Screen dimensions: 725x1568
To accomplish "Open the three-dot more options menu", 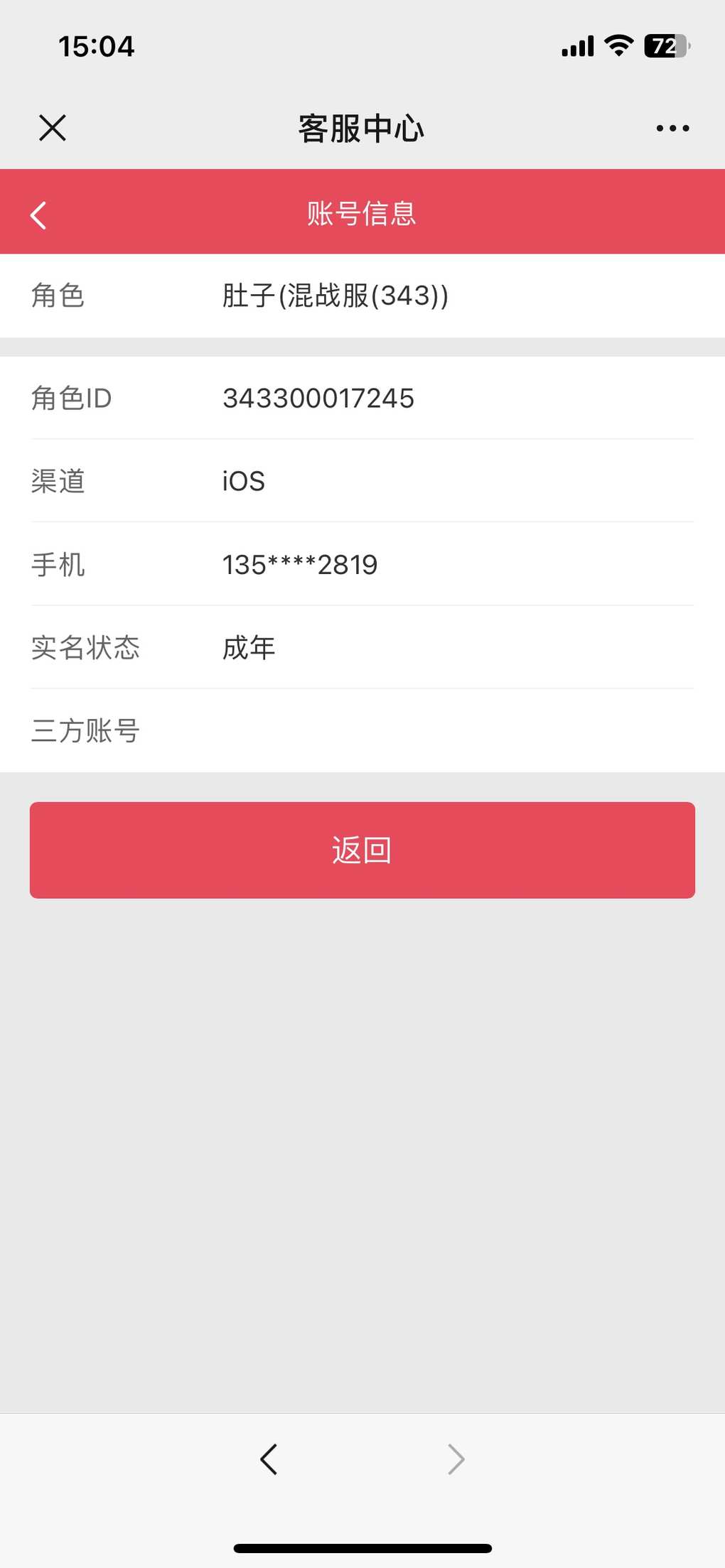I will coord(672,129).
